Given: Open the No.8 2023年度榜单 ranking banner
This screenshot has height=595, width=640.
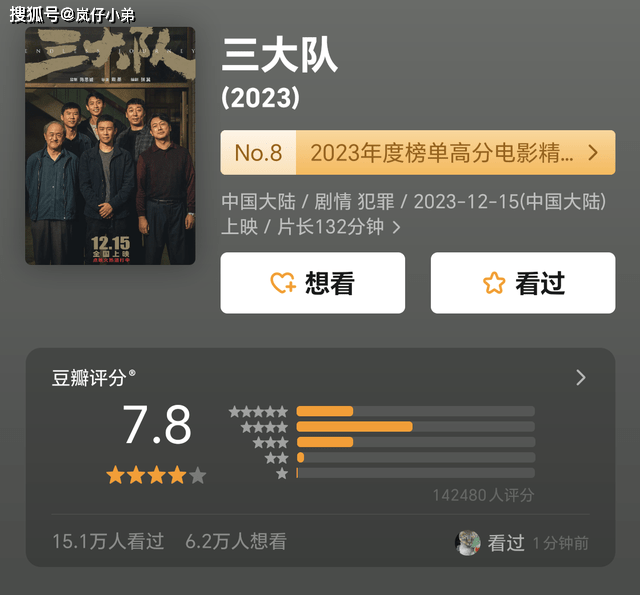Looking at the screenshot, I should pos(417,153).
